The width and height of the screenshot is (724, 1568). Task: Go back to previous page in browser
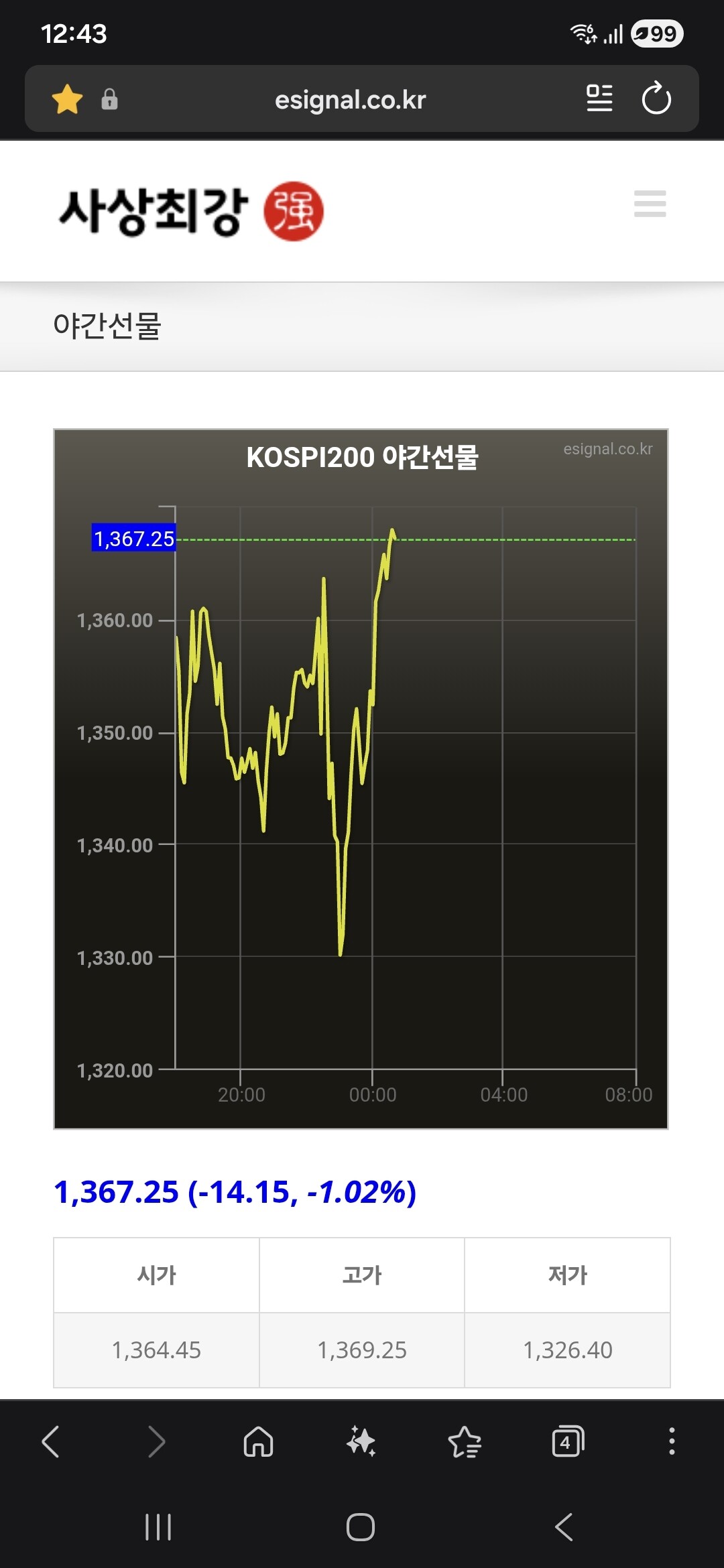coord(51,1441)
